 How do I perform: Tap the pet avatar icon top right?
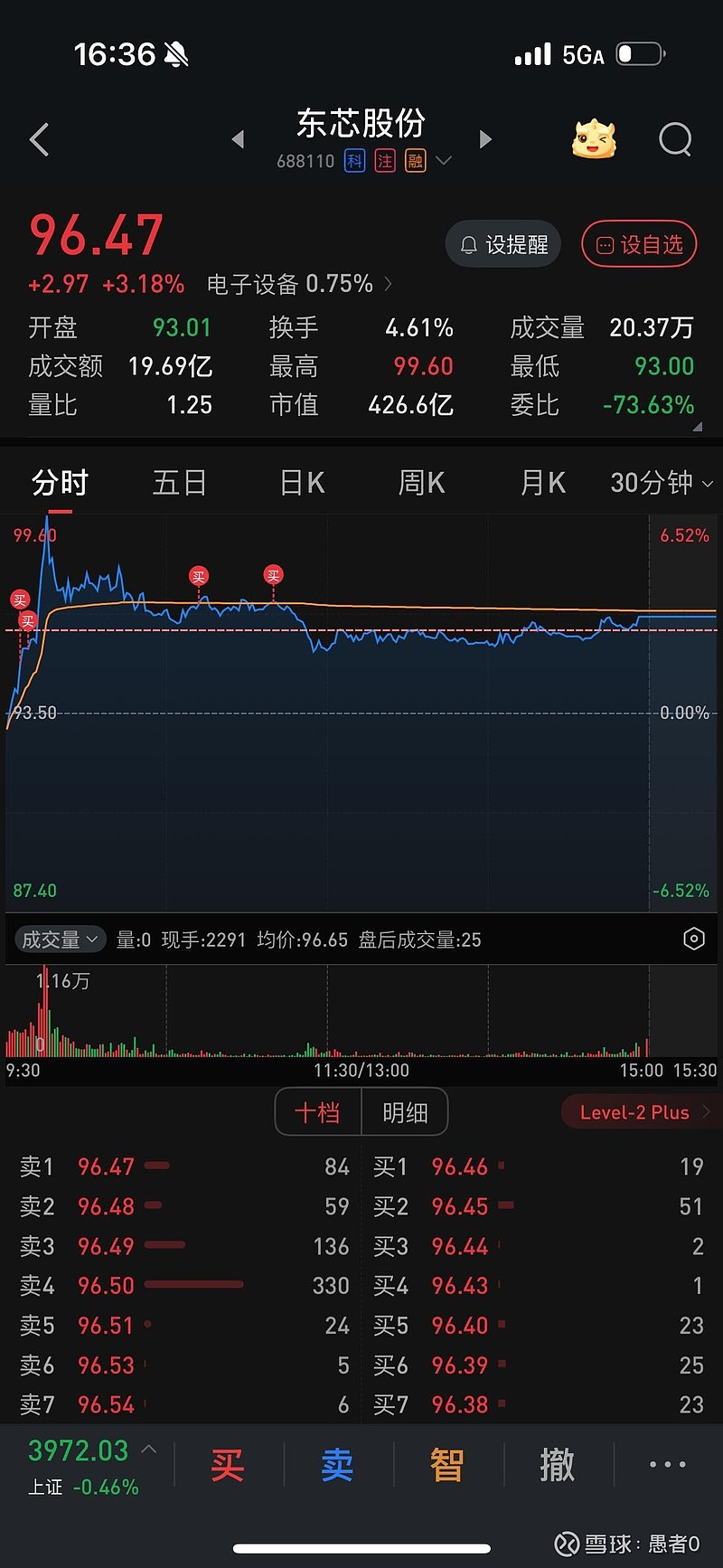594,139
